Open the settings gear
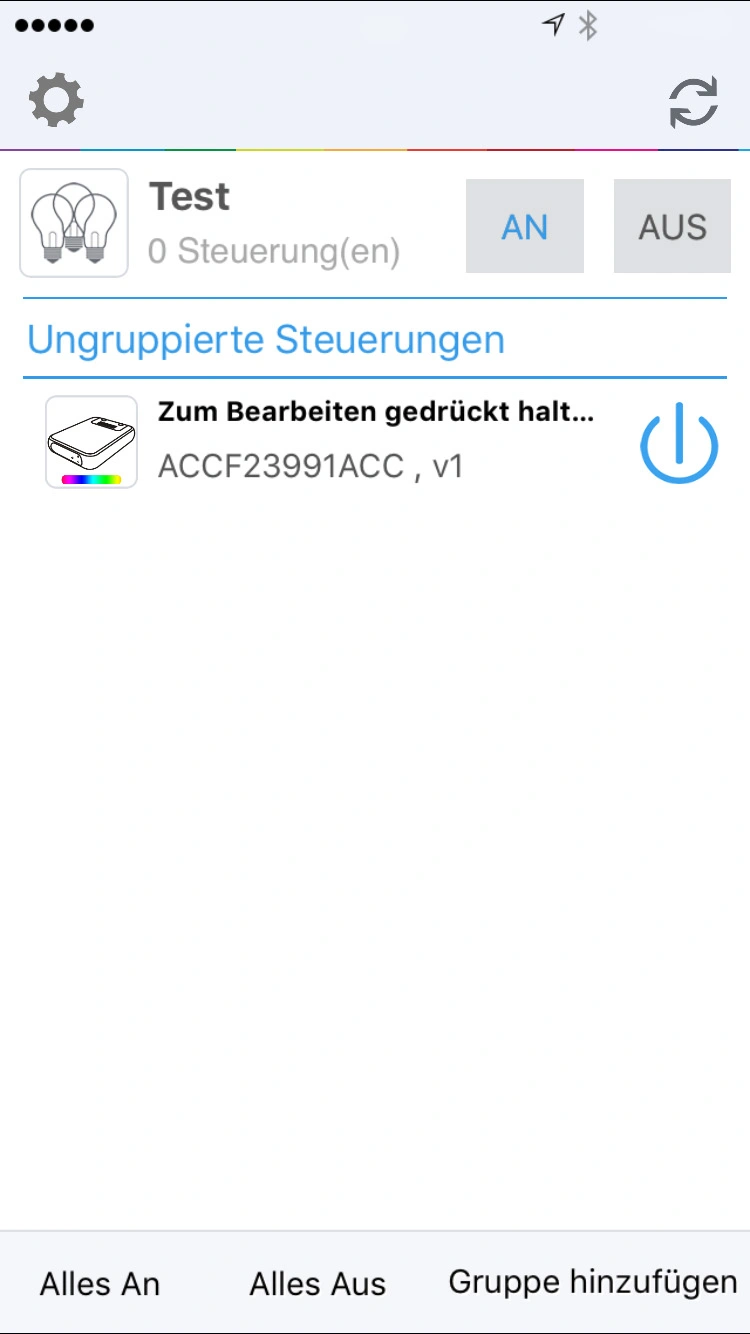Image resolution: width=750 pixels, height=1334 pixels. tap(56, 100)
